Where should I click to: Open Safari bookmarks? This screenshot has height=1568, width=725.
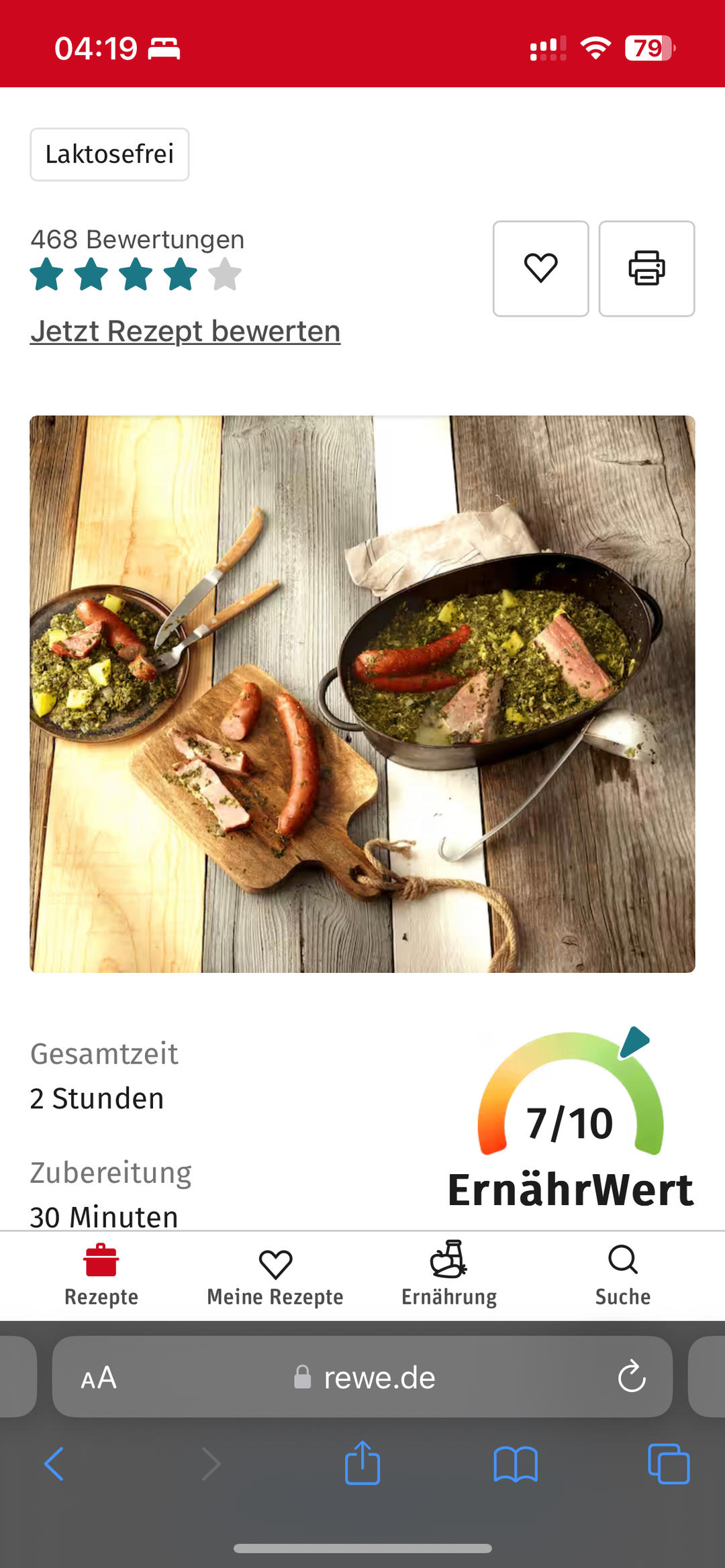click(516, 1463)
